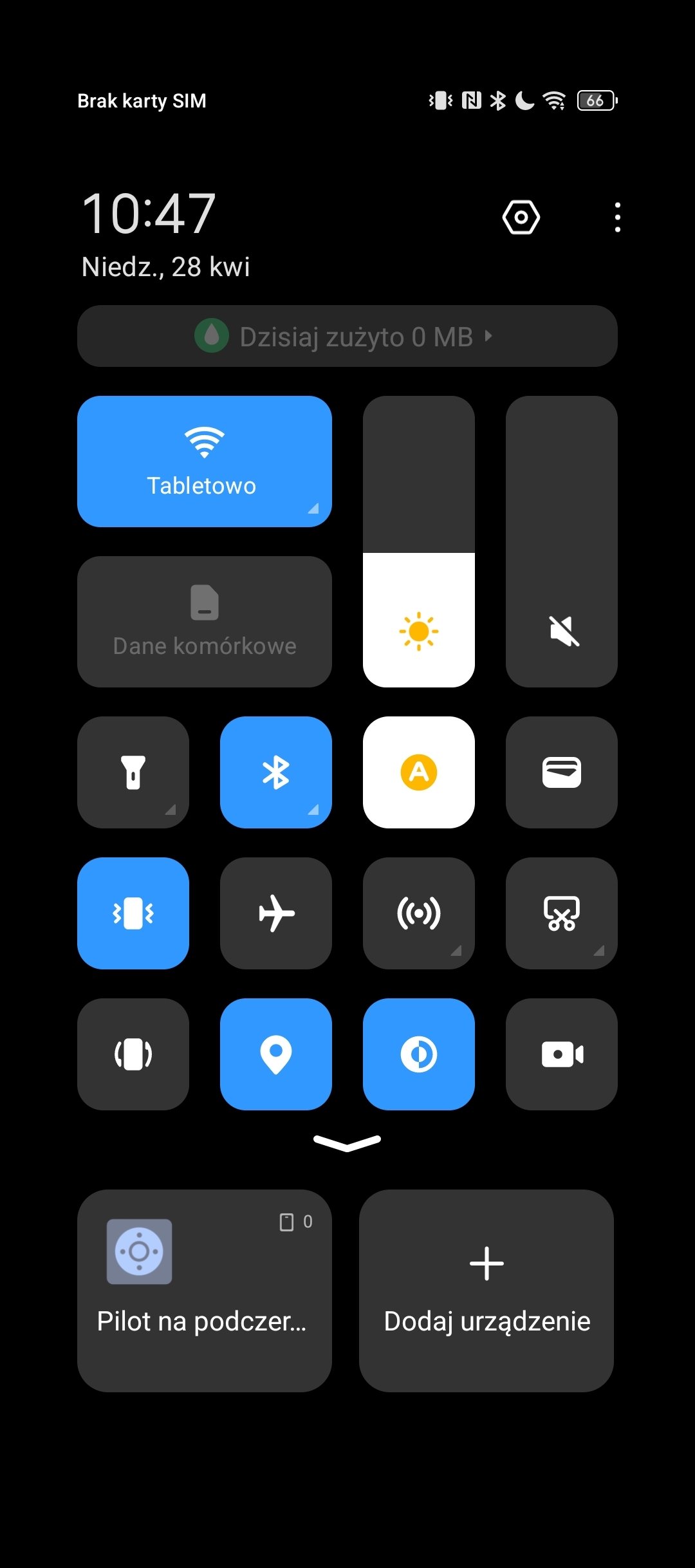Viewport: 695px width, 1568px height.
Task: Disable Bluetooth
Action: [276, 772]
